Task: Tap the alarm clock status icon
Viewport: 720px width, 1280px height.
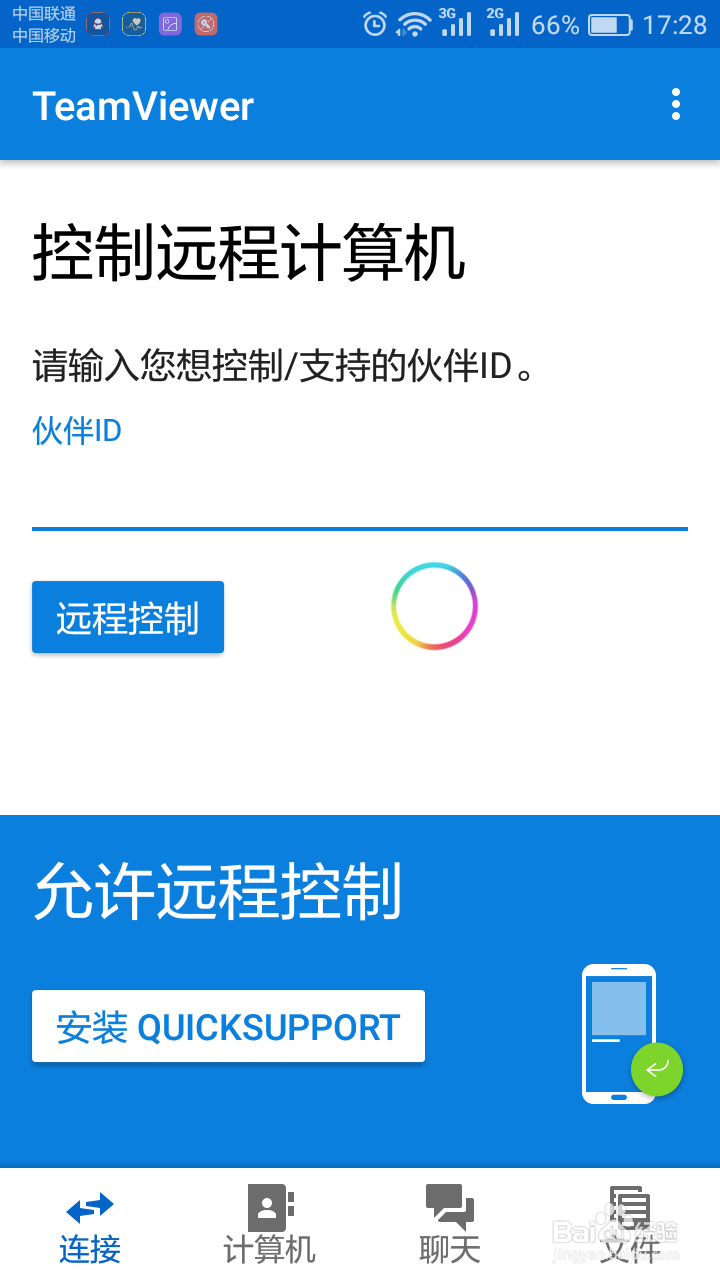Action: pyautogui.click(x=374, y=22)
